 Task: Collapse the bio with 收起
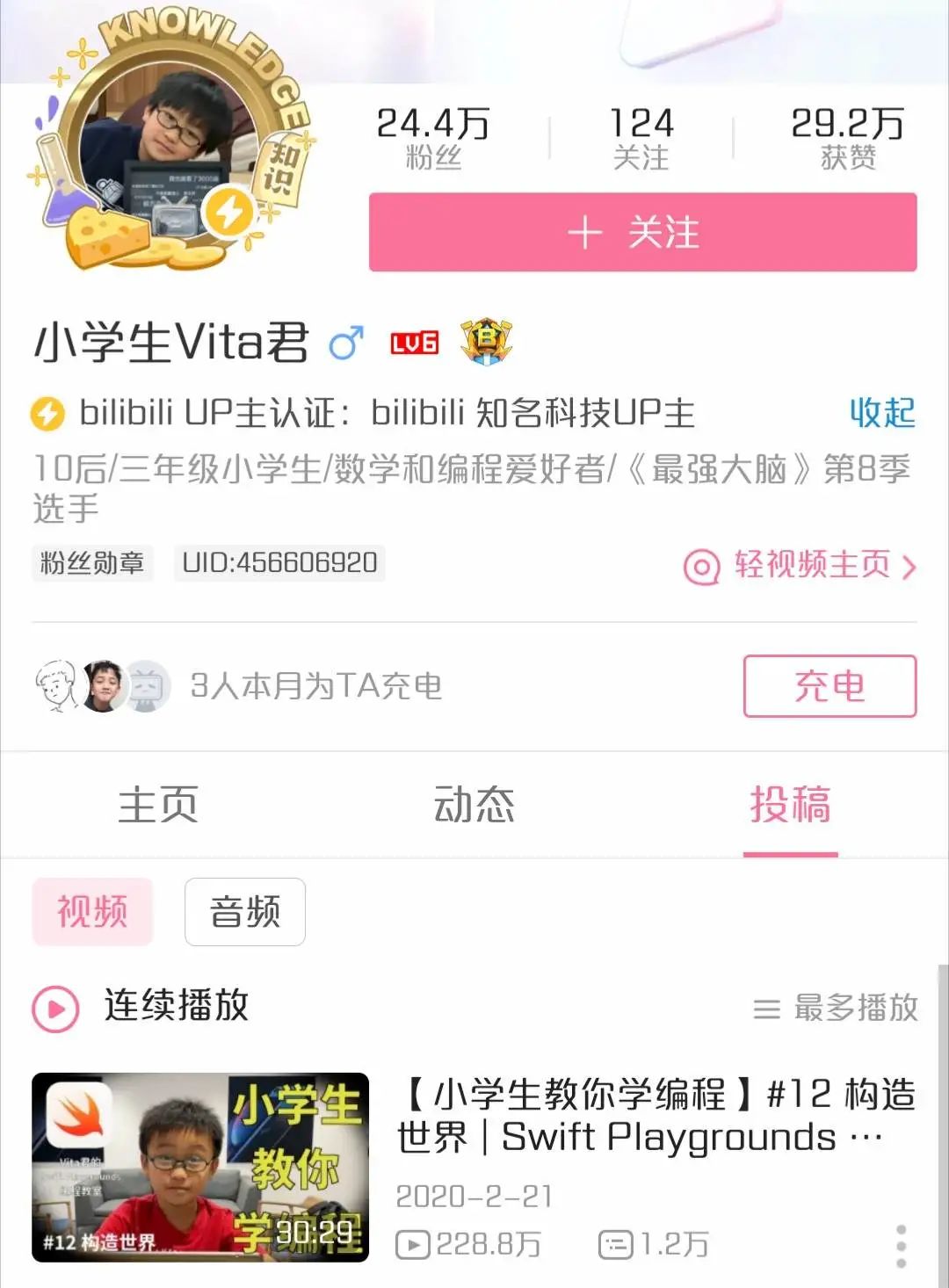click(x=881, y=413)
